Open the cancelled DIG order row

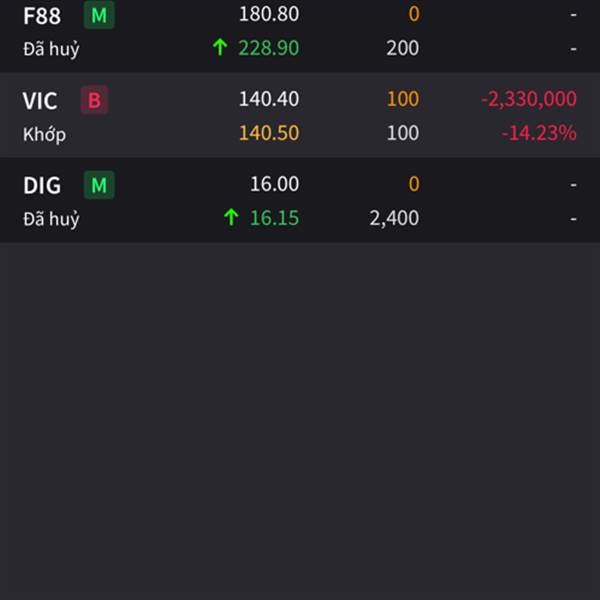(x=300, y=200)
